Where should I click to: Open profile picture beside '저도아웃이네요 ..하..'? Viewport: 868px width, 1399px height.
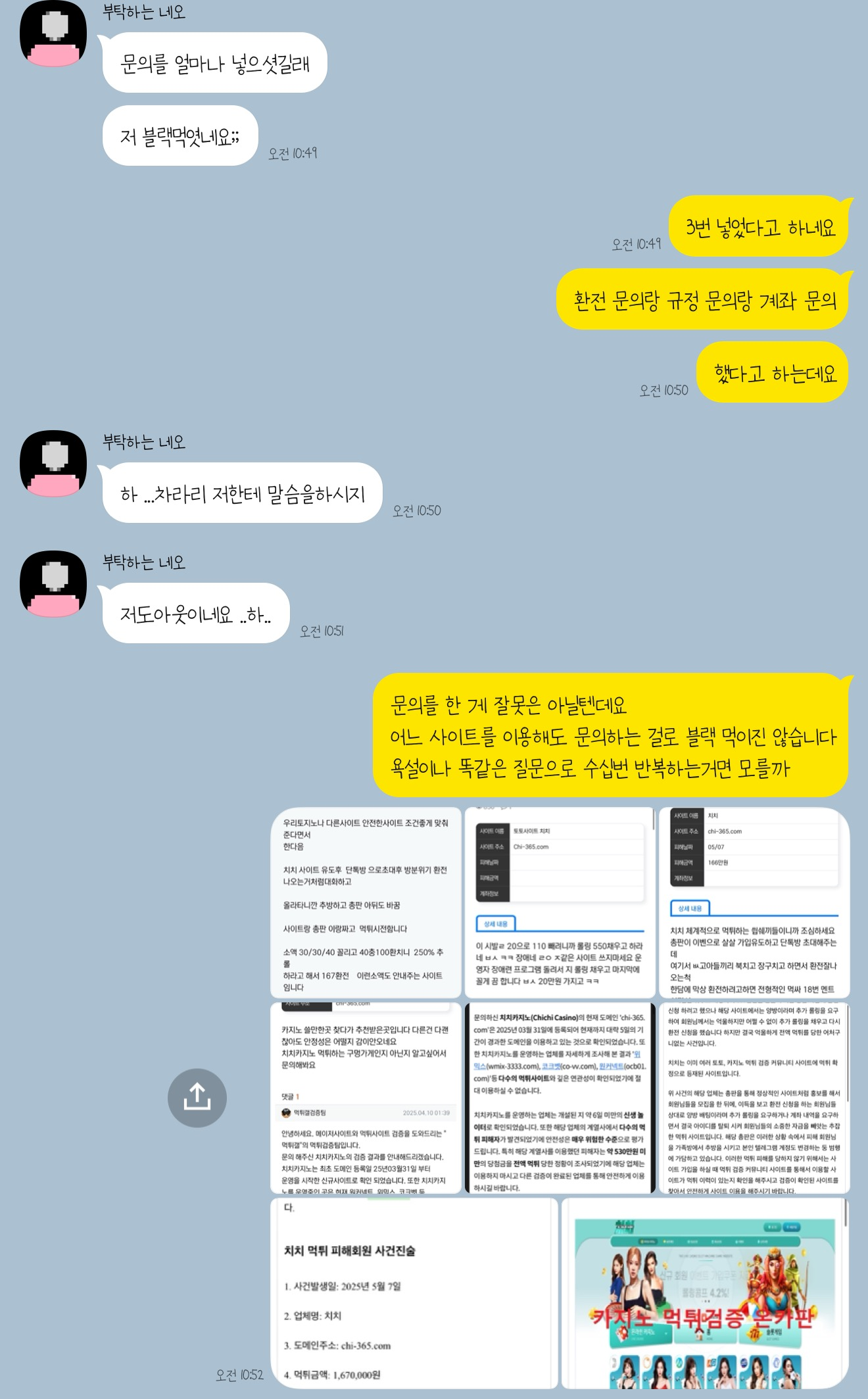pos(53,583)
